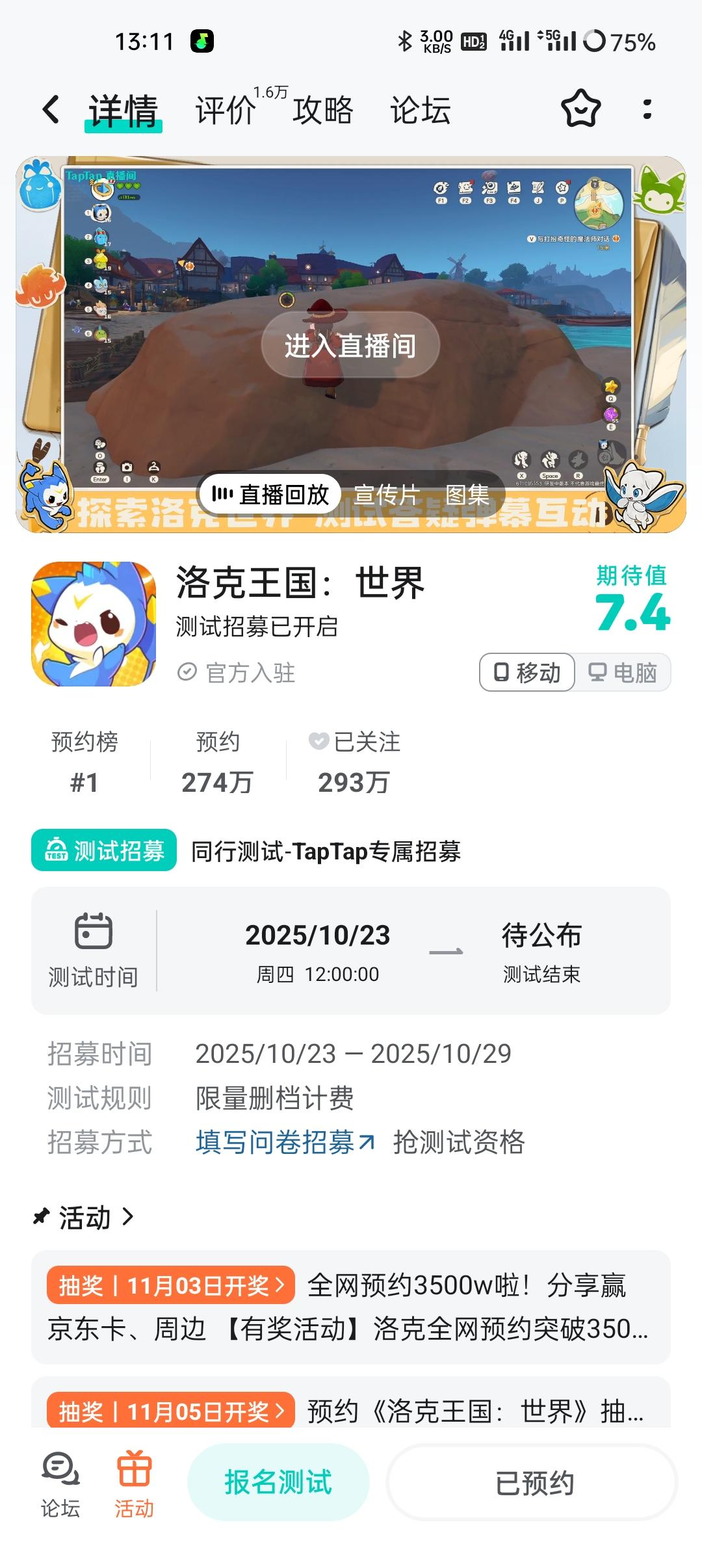
Task: Switch to the 攻略 tab
Action: pyautogui.click(x=323, y=111)
